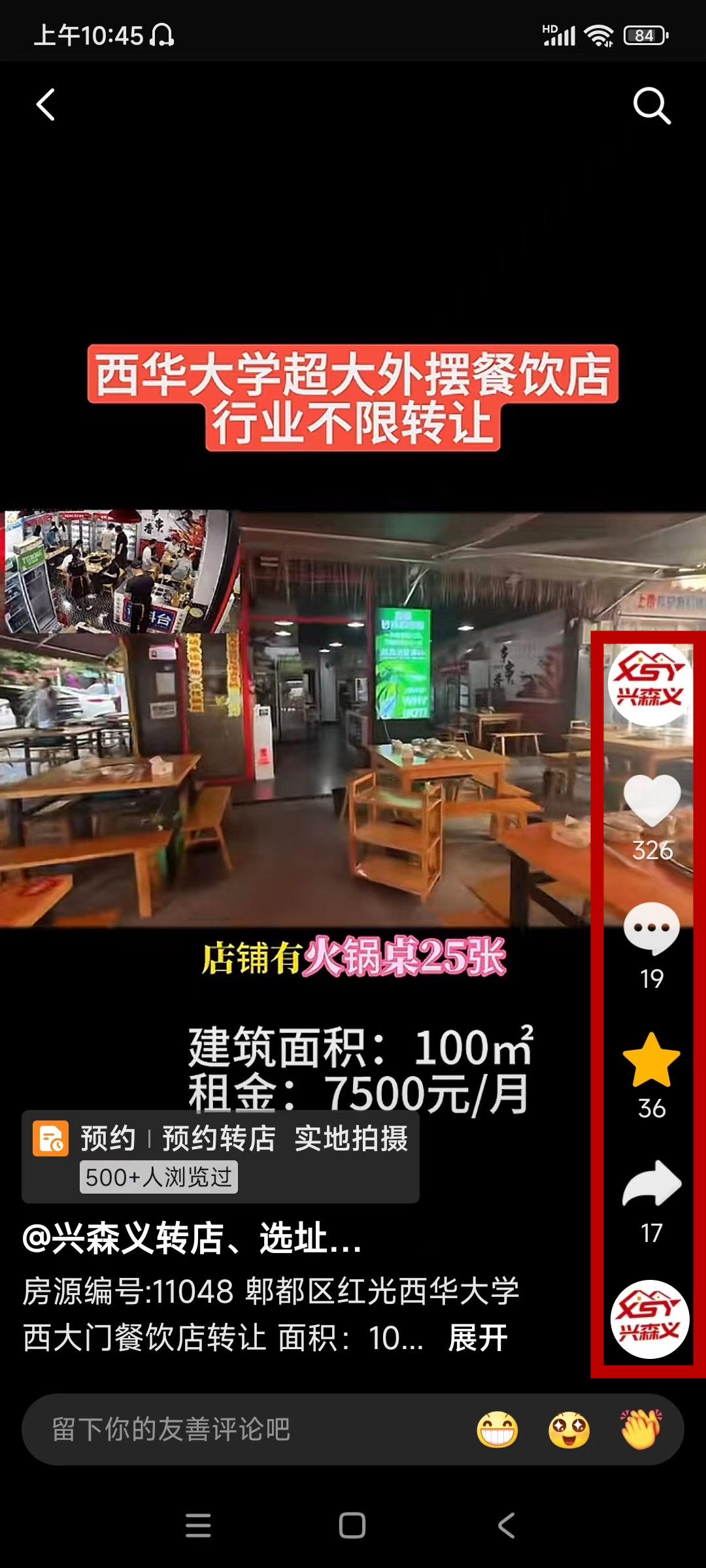Image resolution: width=706 pixels, height=1568 pixels.
Task: Tap the system home button
Action: [352, 1526]
